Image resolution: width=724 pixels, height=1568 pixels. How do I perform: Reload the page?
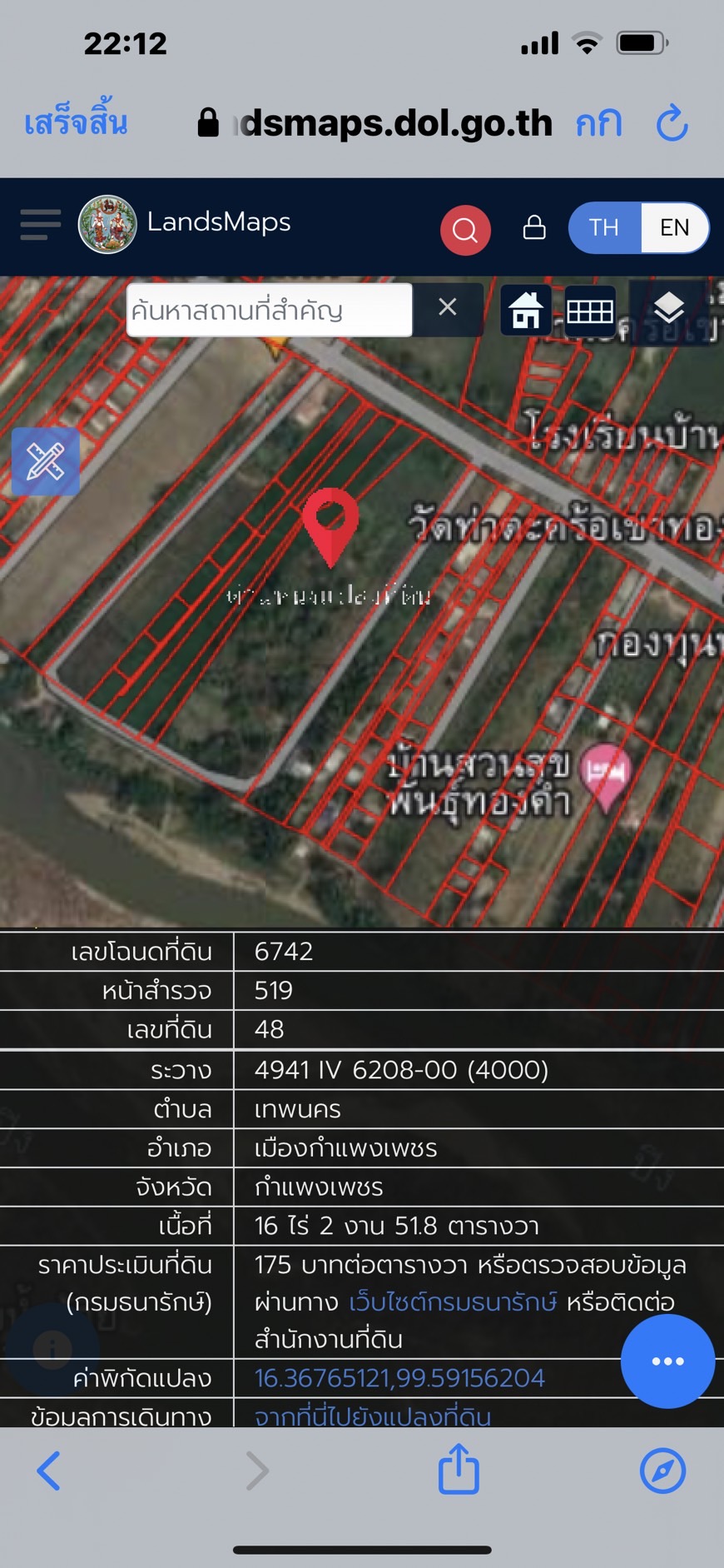coord(672,123)
